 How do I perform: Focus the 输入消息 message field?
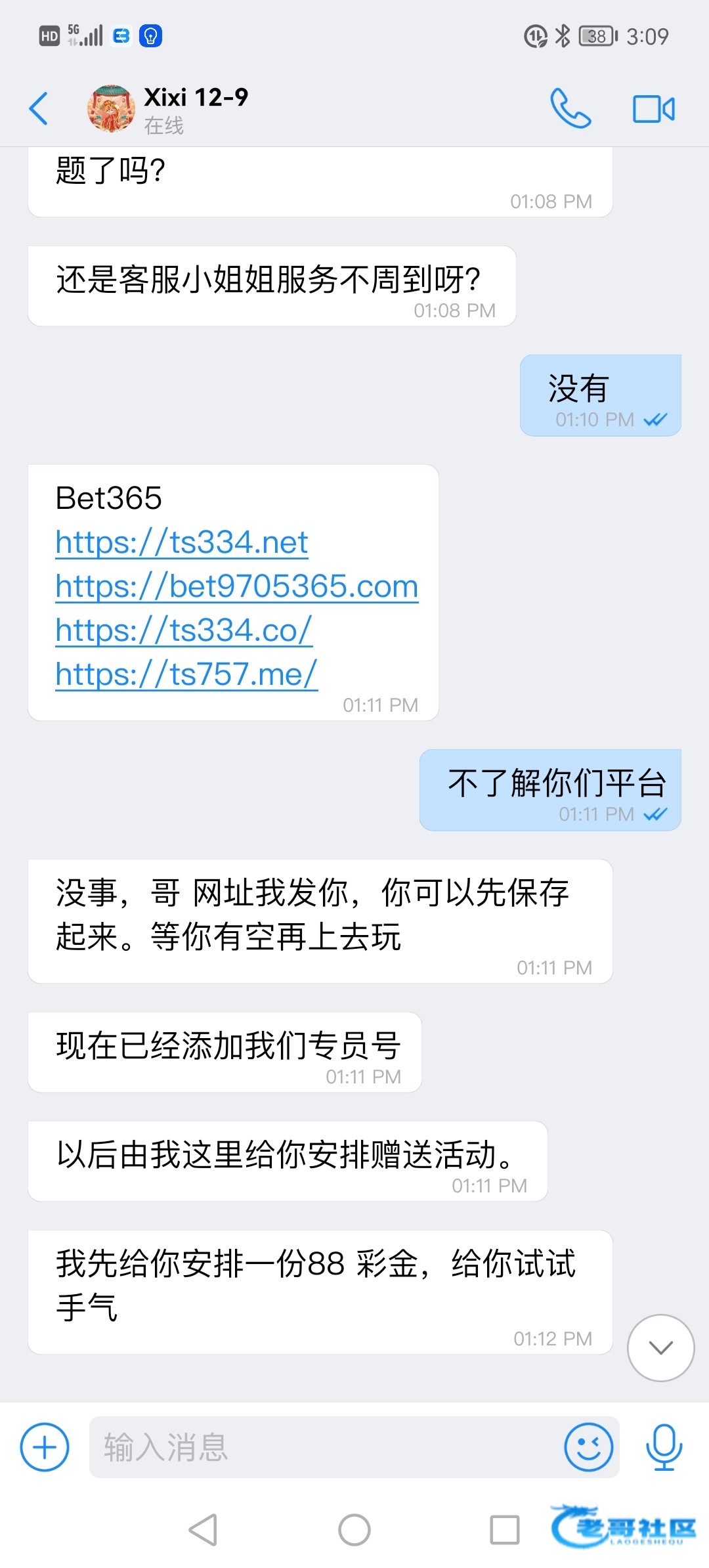coord(322,1447)
